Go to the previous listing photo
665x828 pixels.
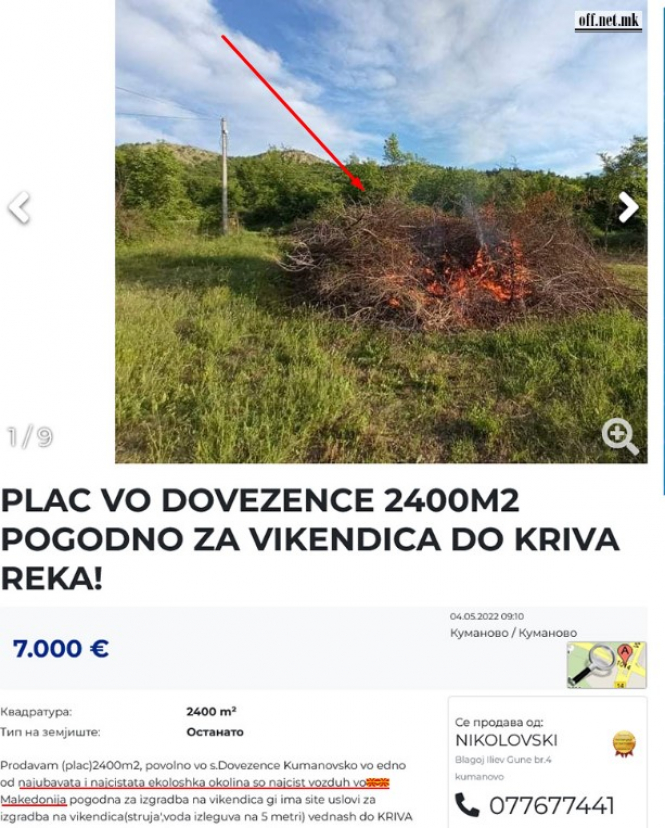coord(18,208)
